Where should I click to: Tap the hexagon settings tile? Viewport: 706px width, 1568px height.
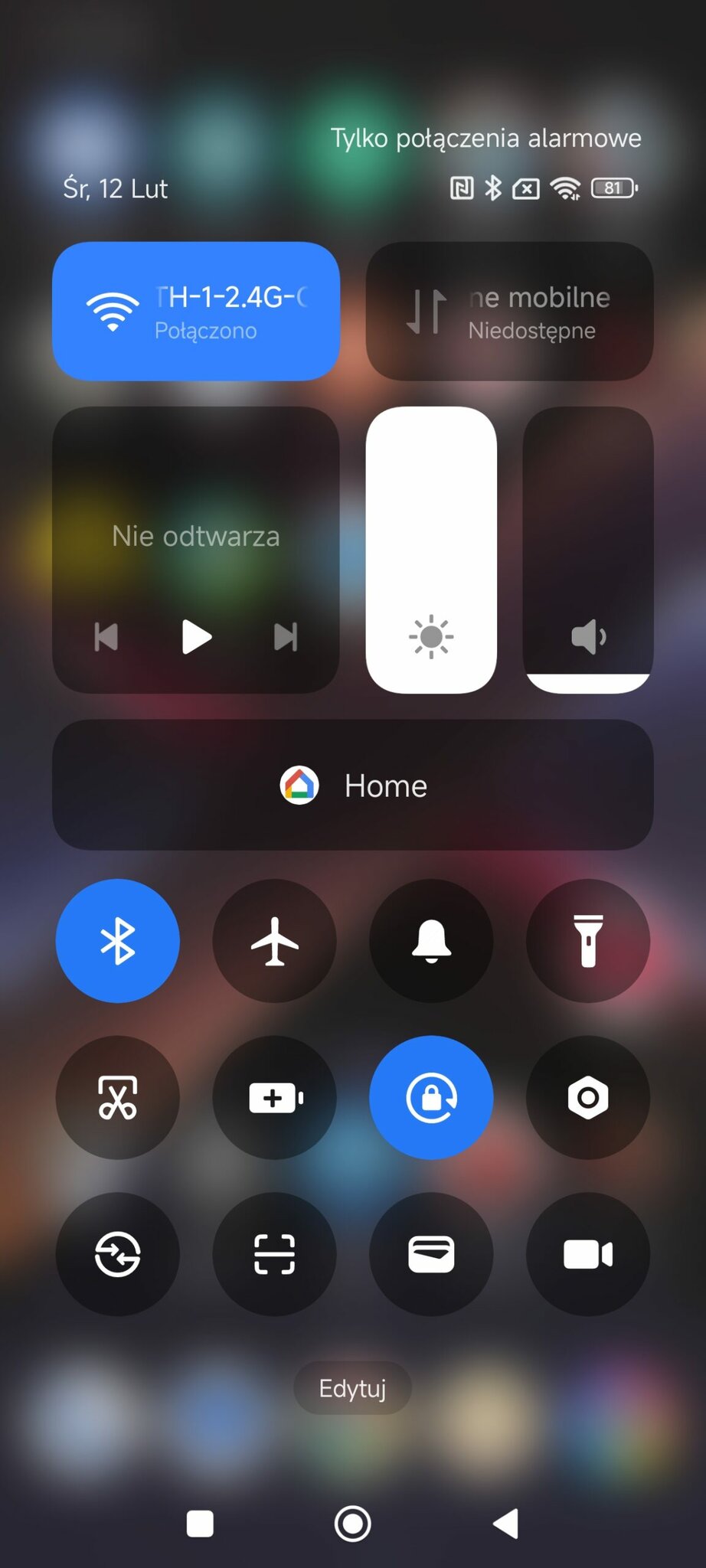588,1097
